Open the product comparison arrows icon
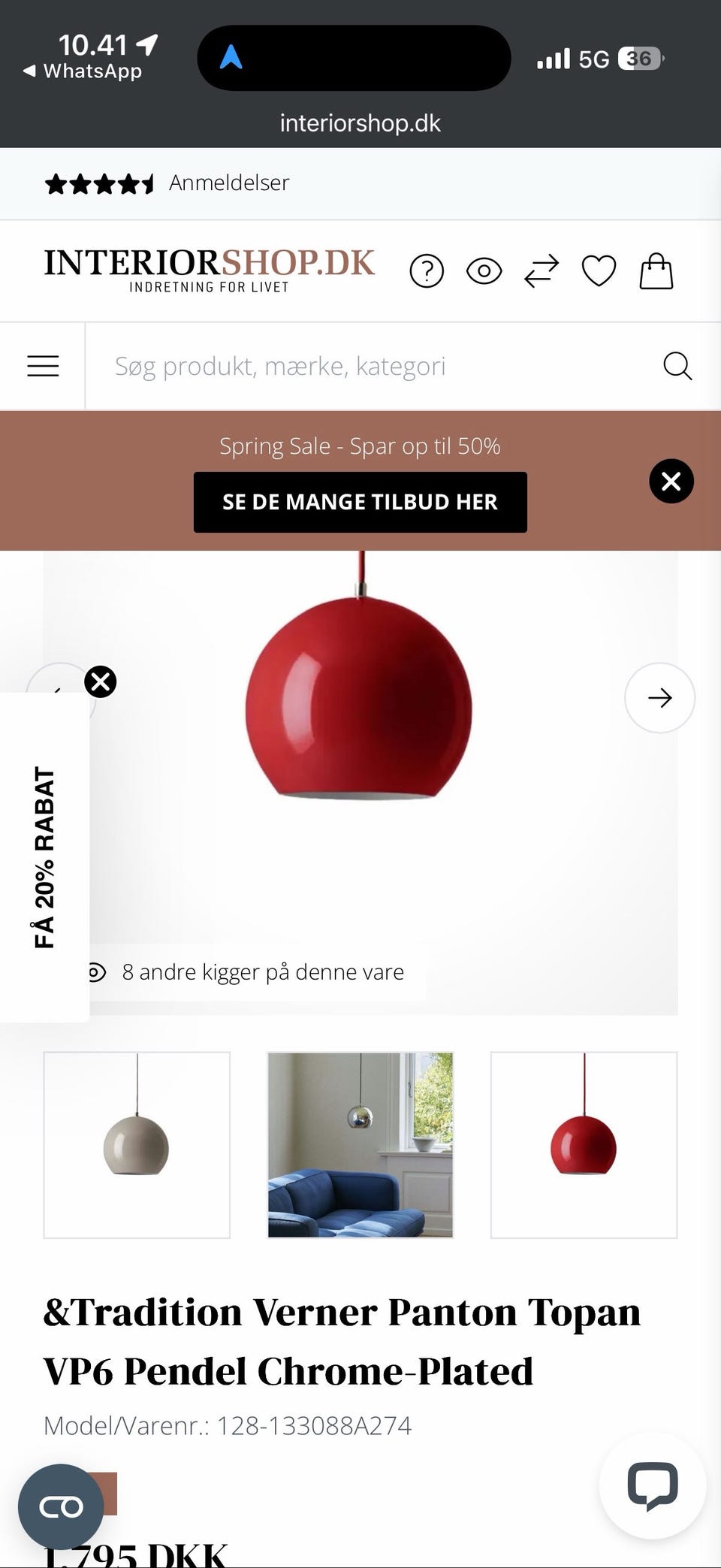Screen dimensions: 721x1568 [542, 270]
